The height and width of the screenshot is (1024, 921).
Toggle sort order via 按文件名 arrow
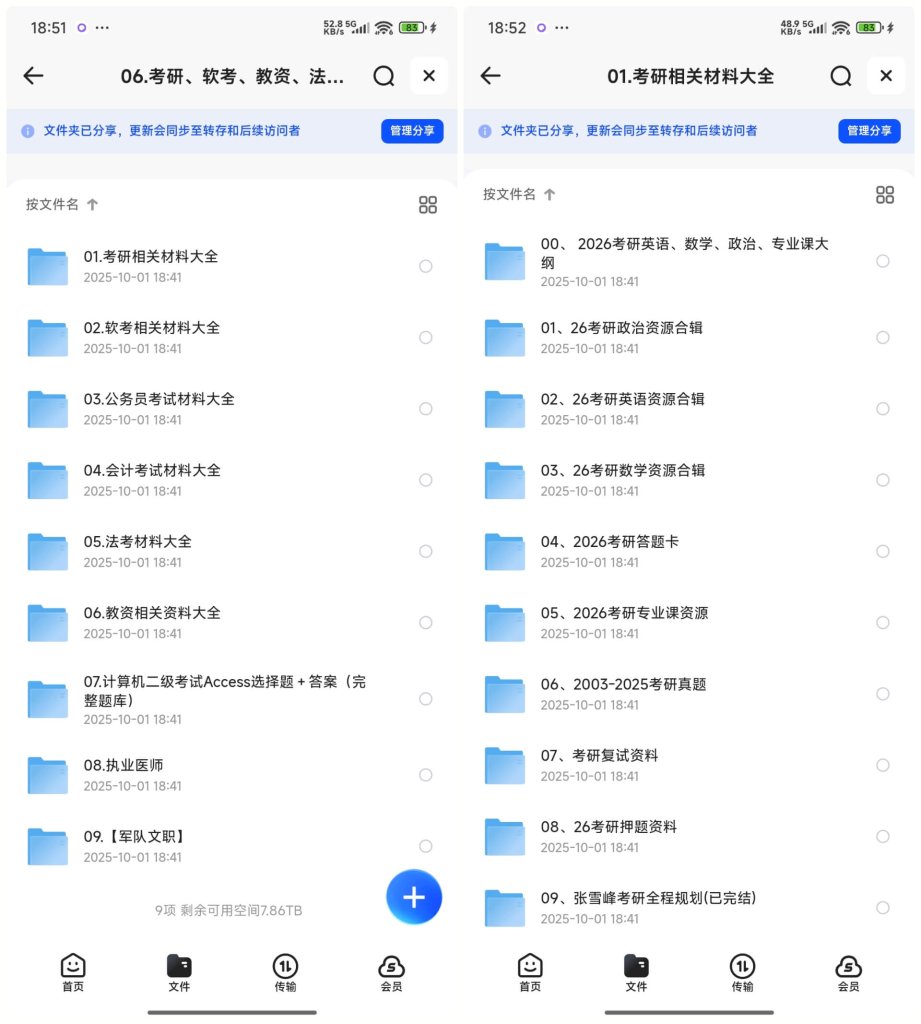pyautogui.click(x=91, y=204)
